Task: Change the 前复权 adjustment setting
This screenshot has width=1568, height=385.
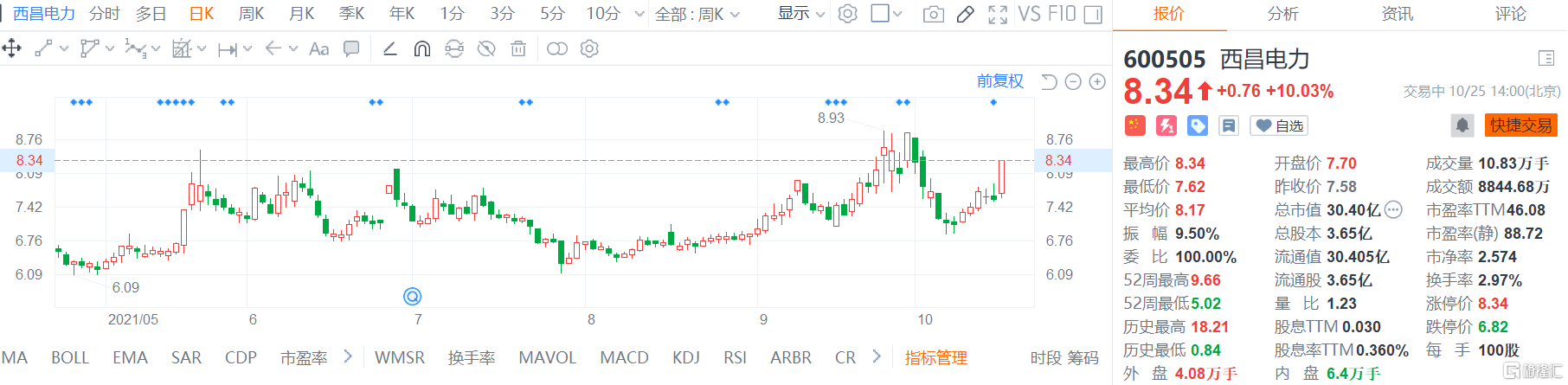Action: coord(999,81)
